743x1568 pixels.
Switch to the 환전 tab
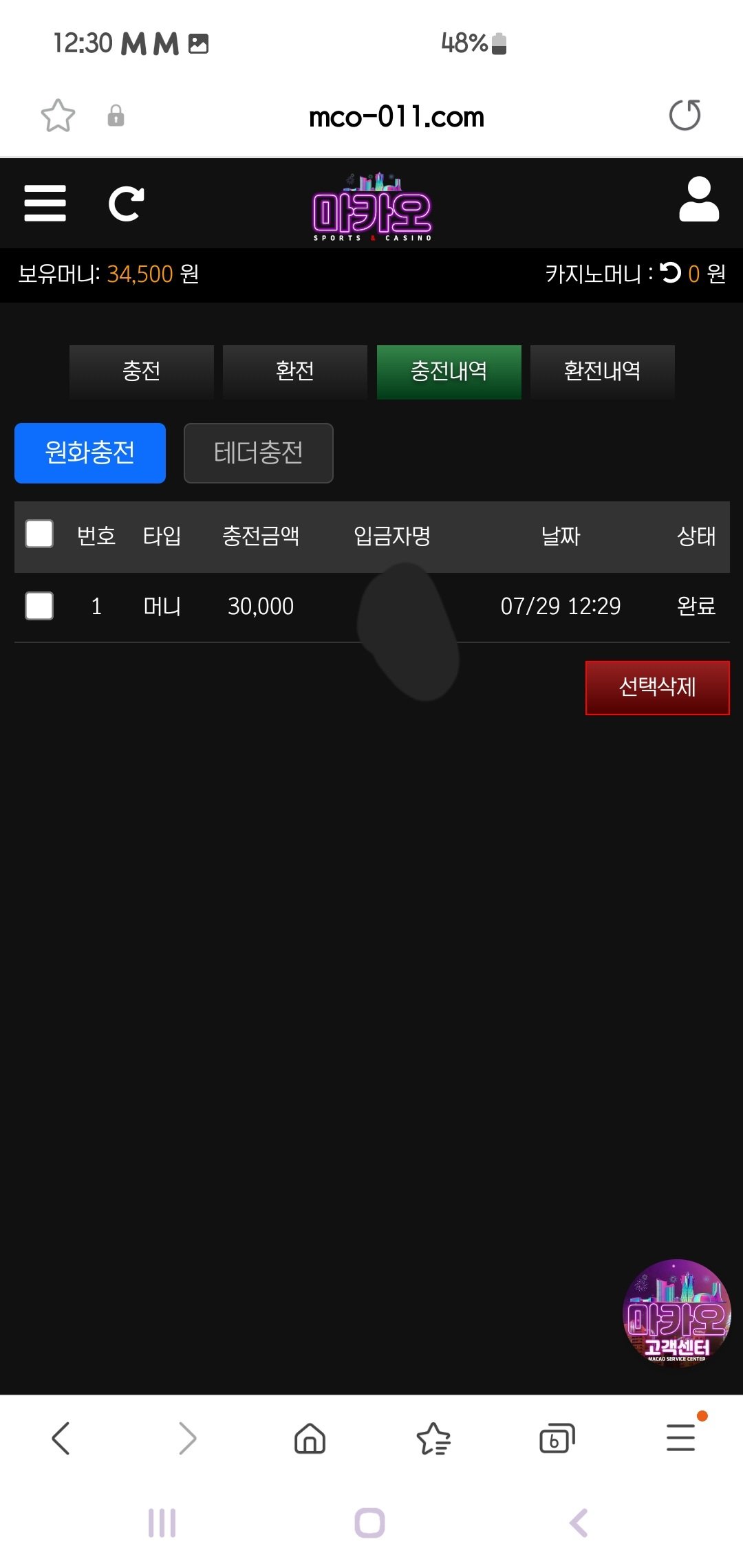point(294,371)
